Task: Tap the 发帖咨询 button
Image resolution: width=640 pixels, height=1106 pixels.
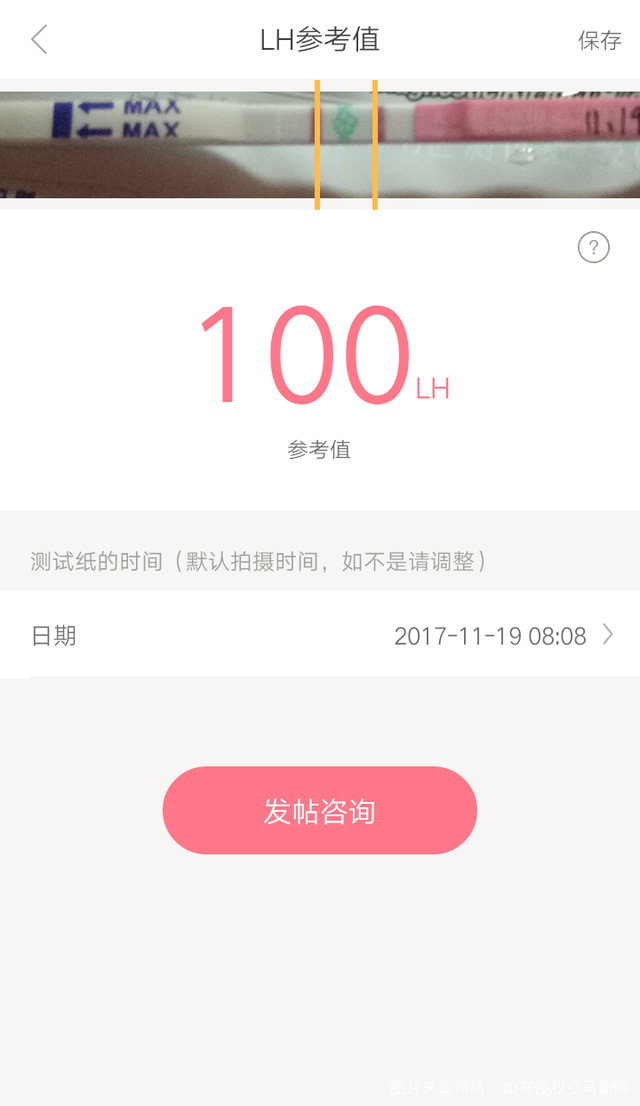Action: point(320,810)
